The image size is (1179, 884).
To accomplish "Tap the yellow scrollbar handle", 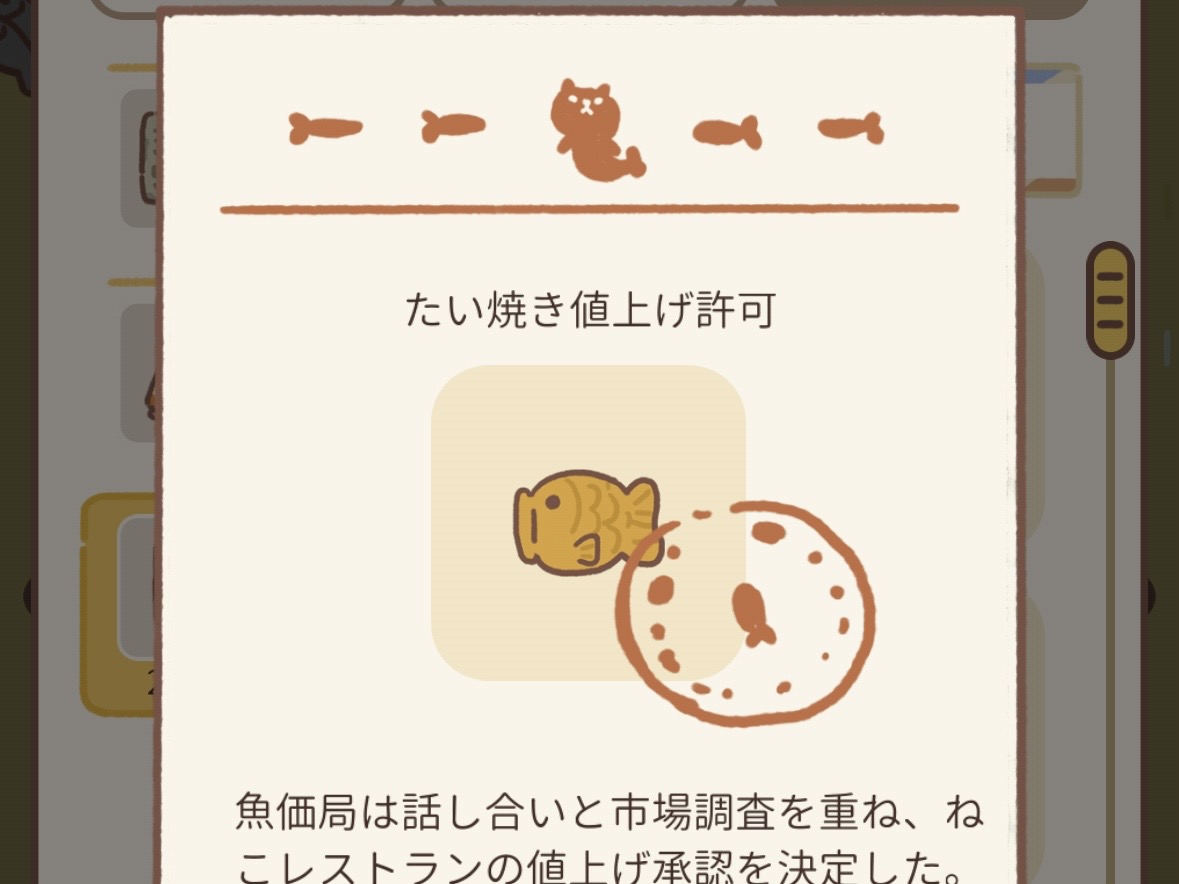I will tap(1110, 299).
